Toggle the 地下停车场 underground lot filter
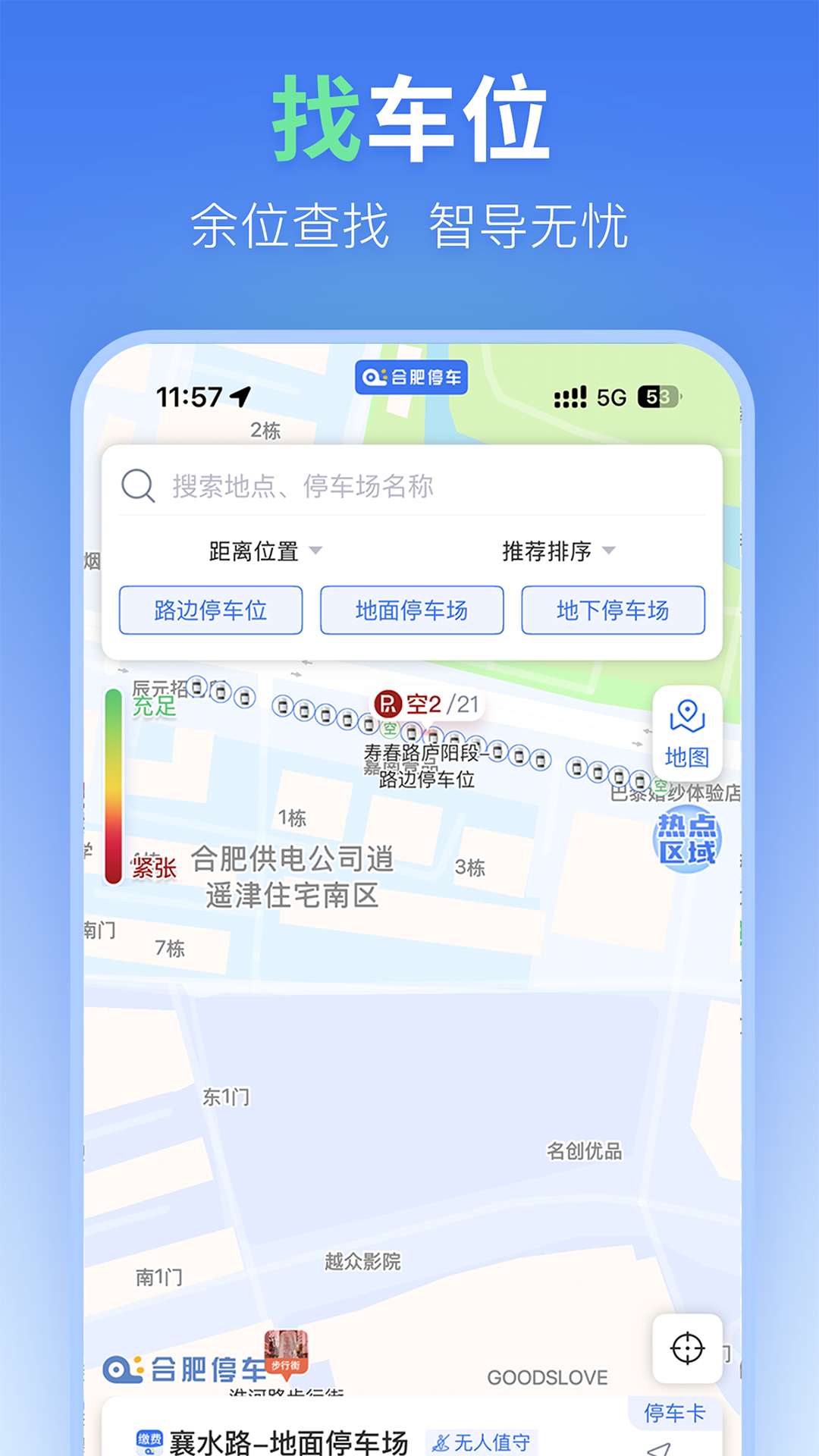Image resolution: width=819 pixels, height=1456 pixels. coord(613,610)
